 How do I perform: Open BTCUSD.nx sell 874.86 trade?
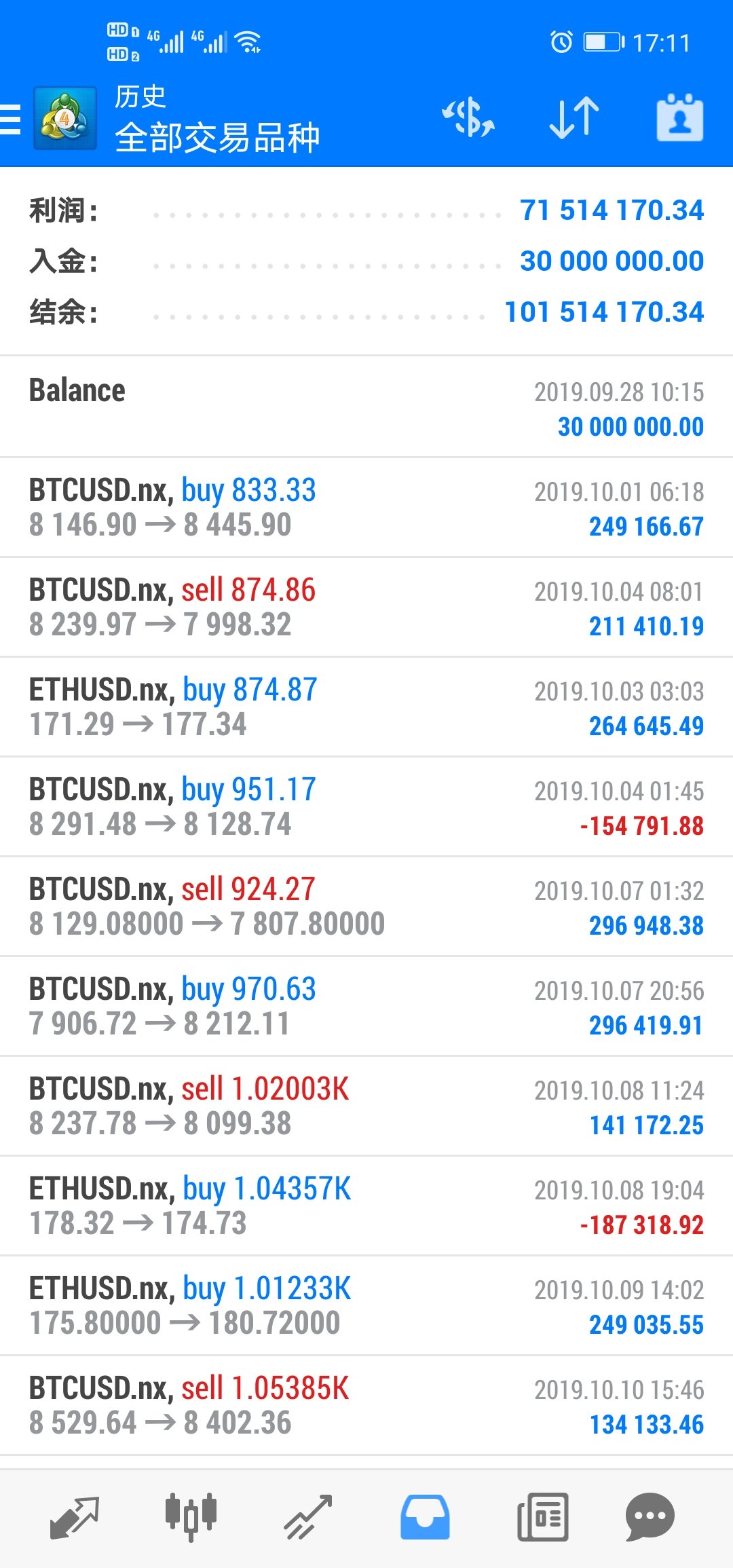366,608
